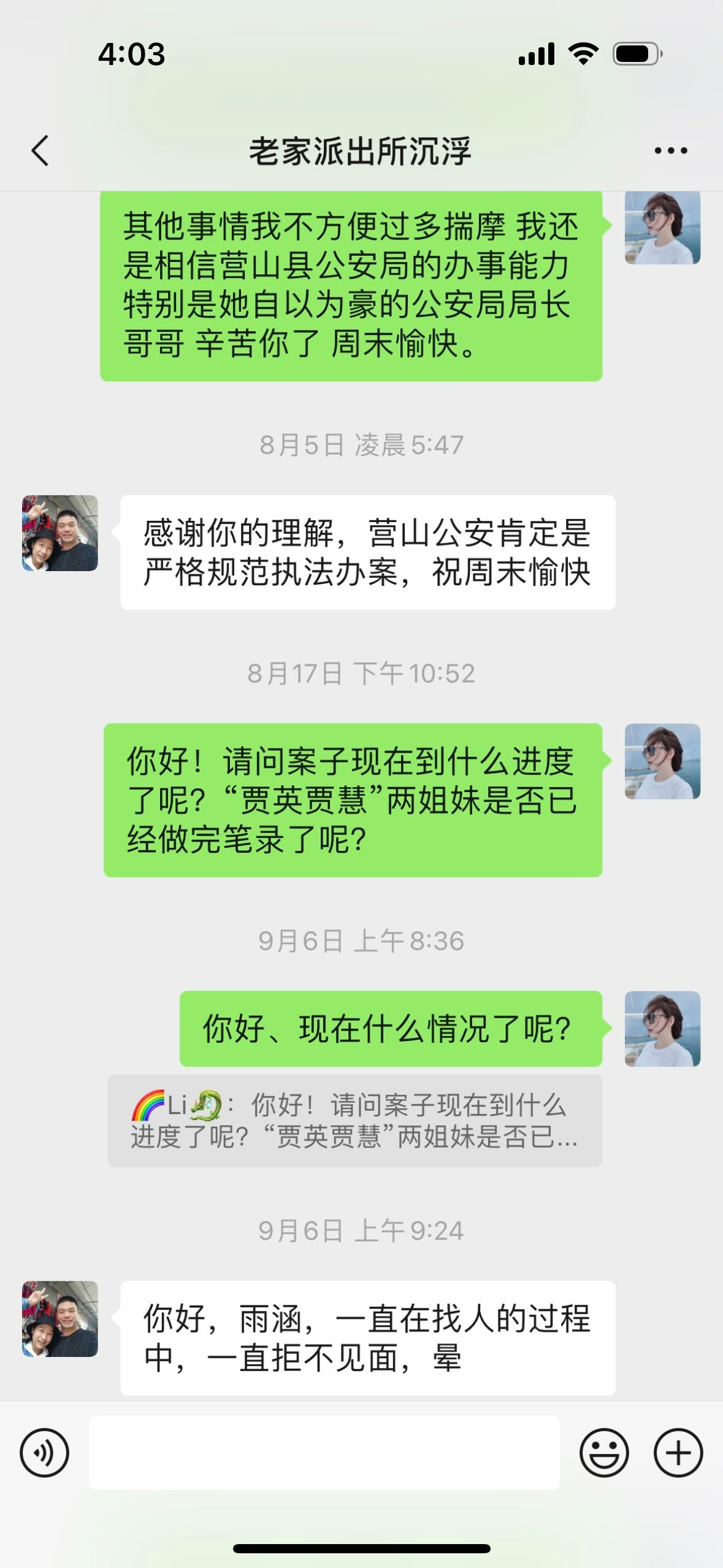Tap the quoted message under 现在什么情况了呢
Screen dimensions: 723x1568
point(354,1121)
